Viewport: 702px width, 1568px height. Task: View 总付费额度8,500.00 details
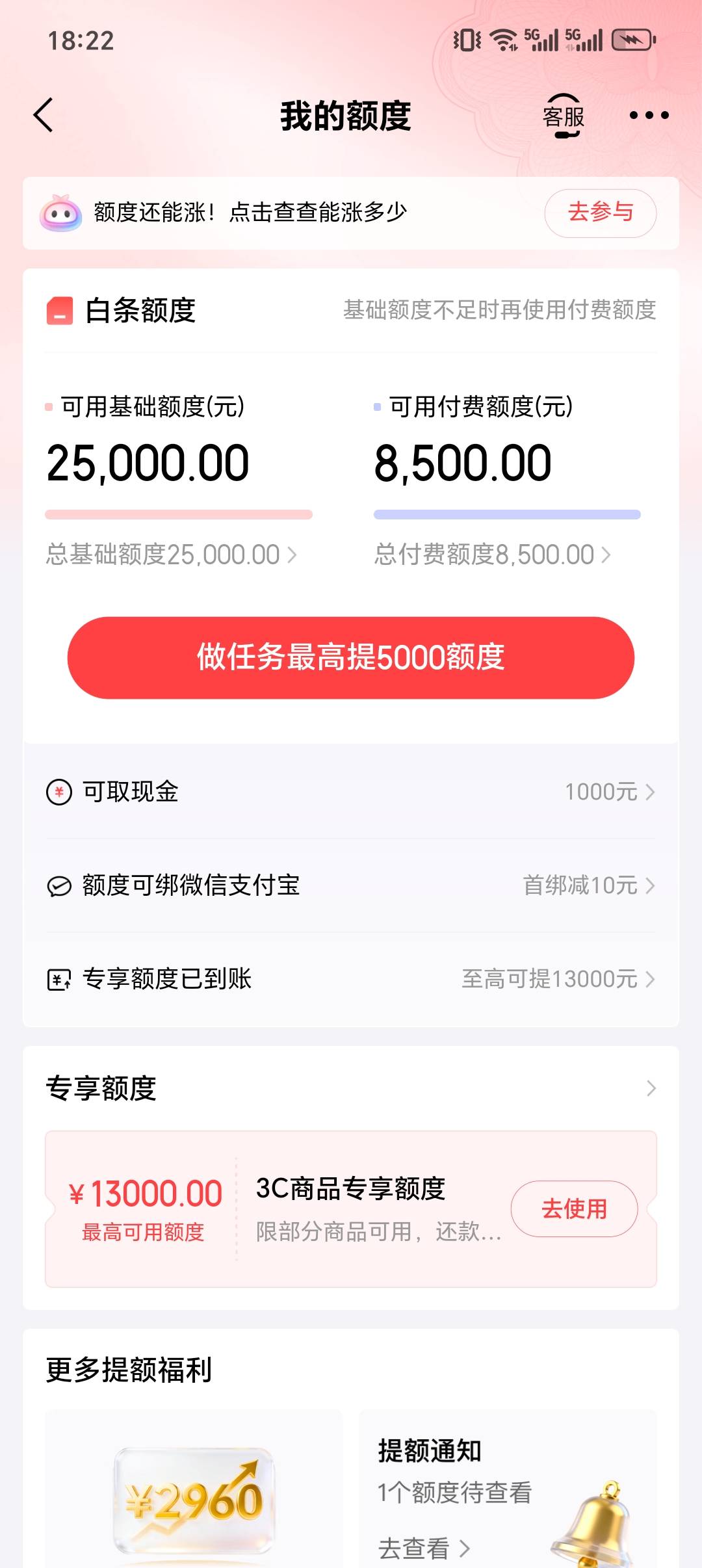click(493, 555)
